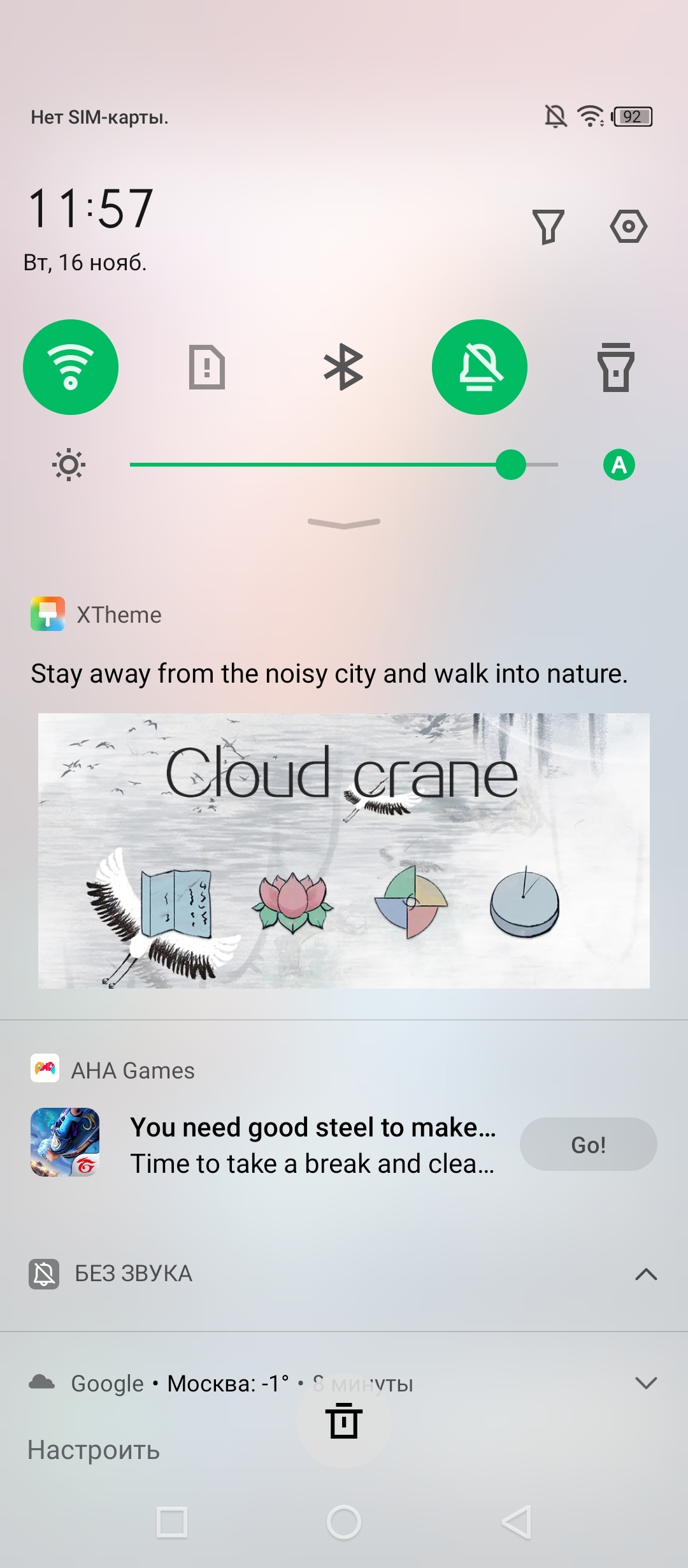The image size is (688, 1568).
Task: Open recent apps with the square button
Action: [172, 1523]
